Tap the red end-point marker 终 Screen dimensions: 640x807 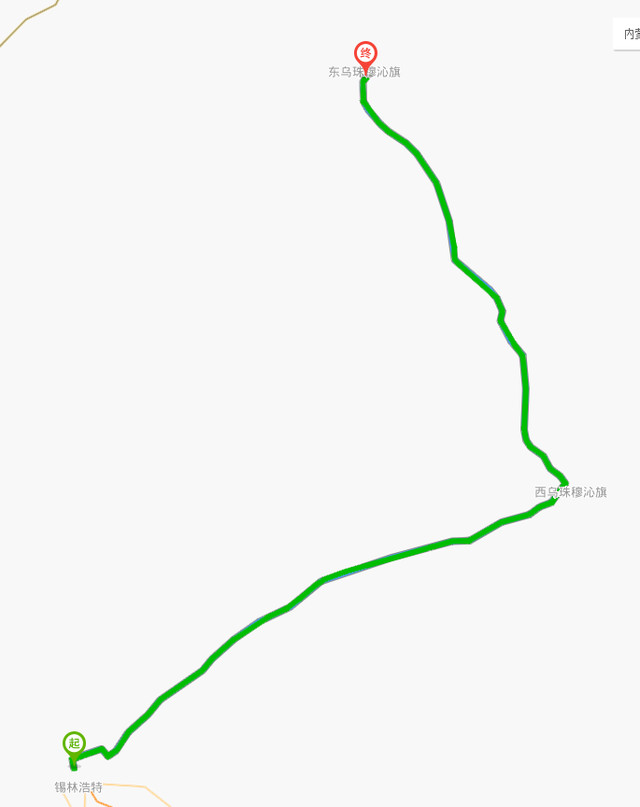366,54
